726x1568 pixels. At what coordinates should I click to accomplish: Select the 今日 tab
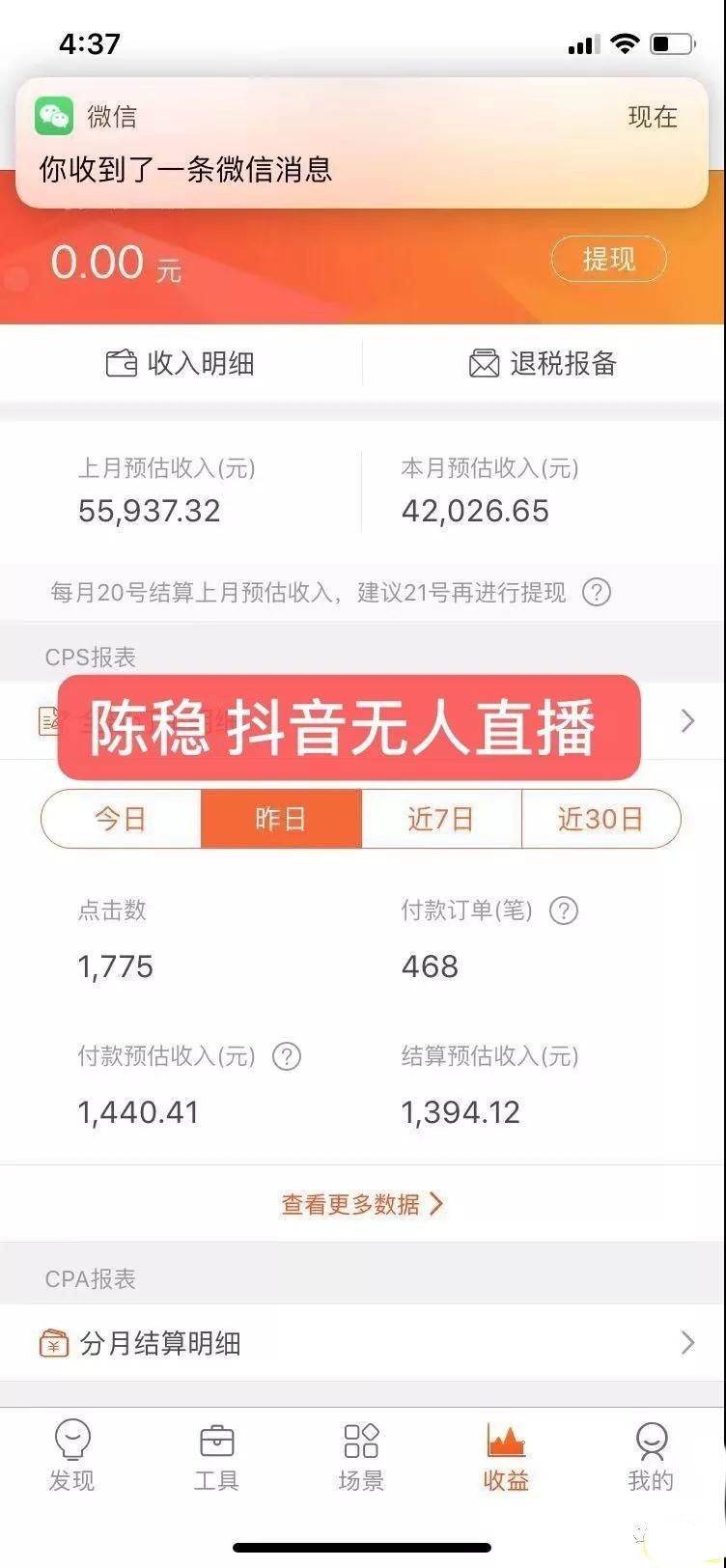[121, 819]
